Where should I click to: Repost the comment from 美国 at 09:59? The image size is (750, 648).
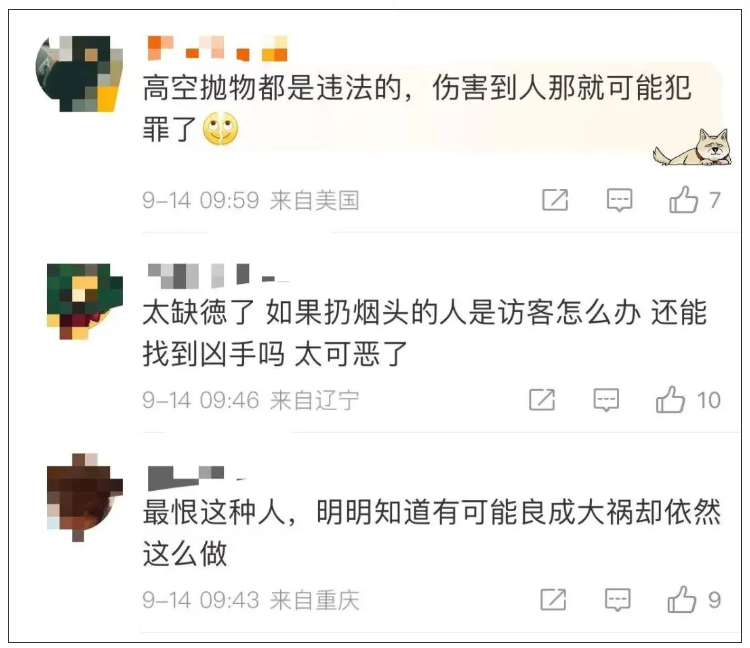coord(555,200)
